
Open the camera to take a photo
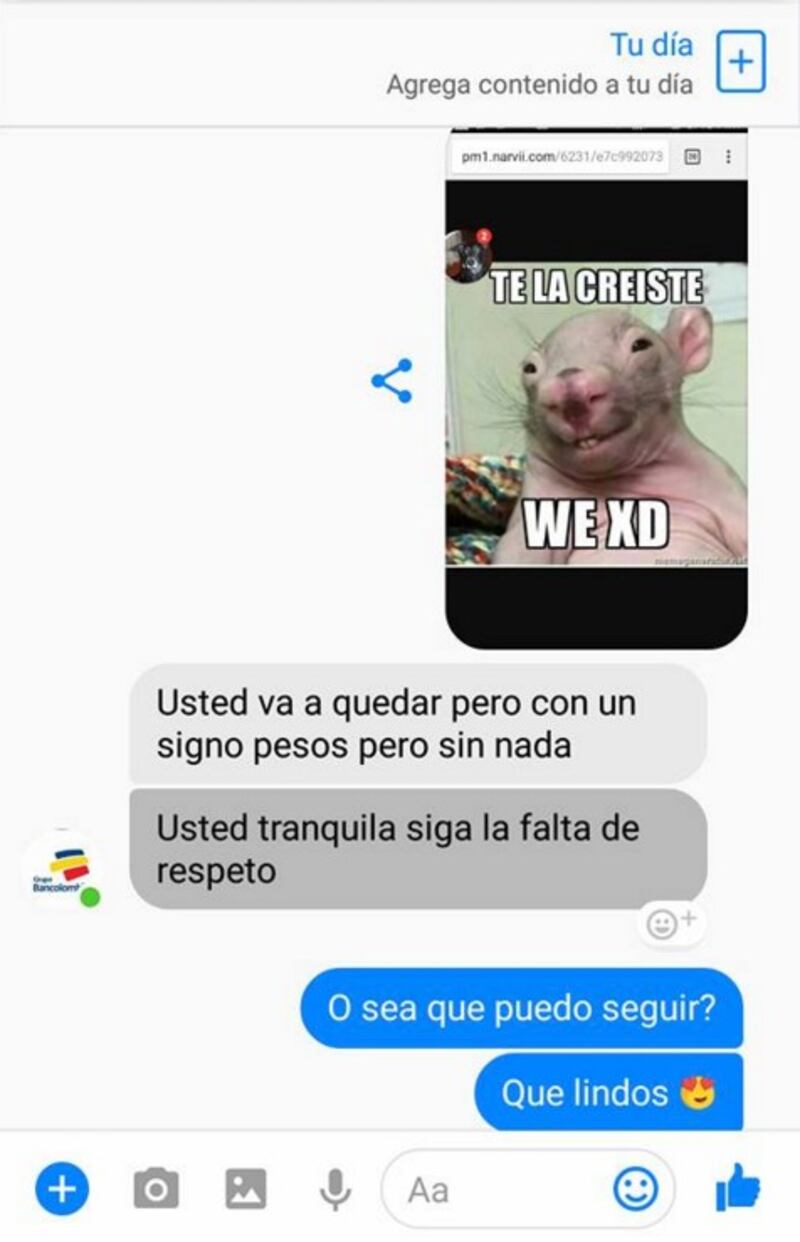coord(155,1190)
